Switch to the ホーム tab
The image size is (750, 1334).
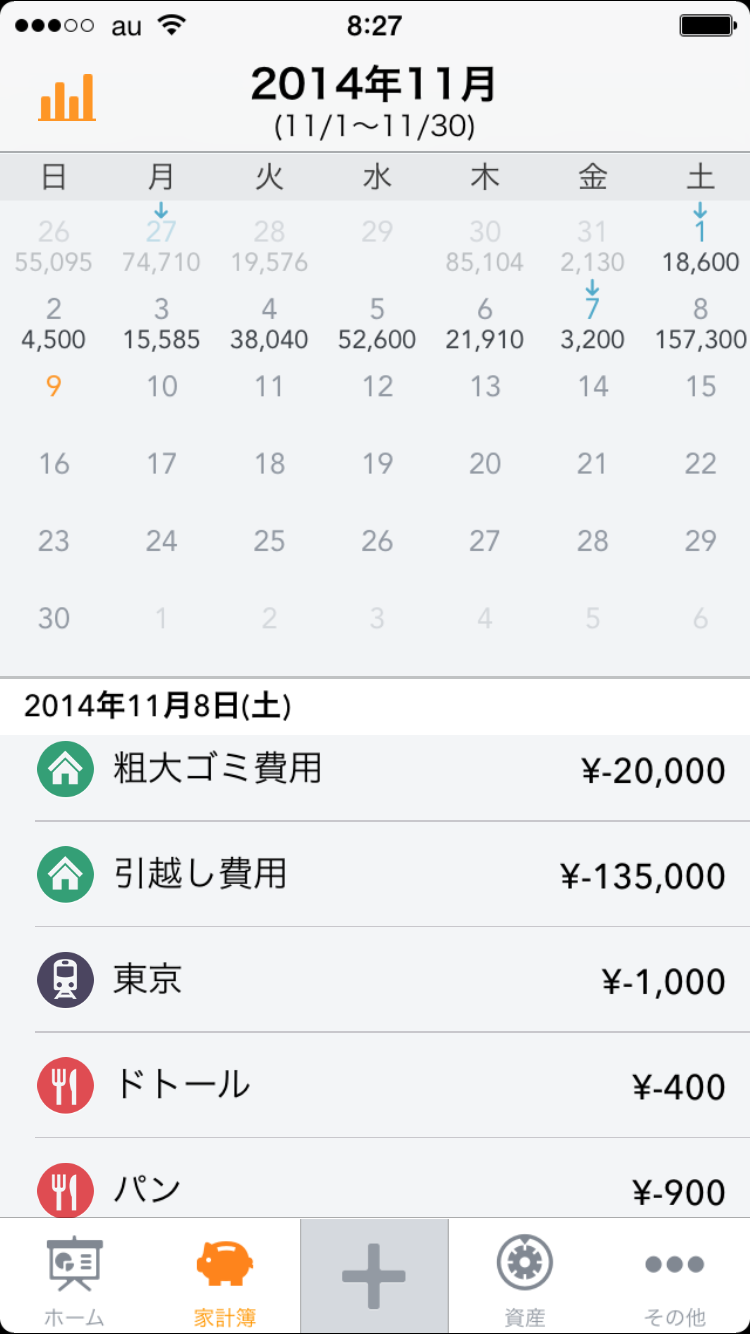tap(75, 1277)
